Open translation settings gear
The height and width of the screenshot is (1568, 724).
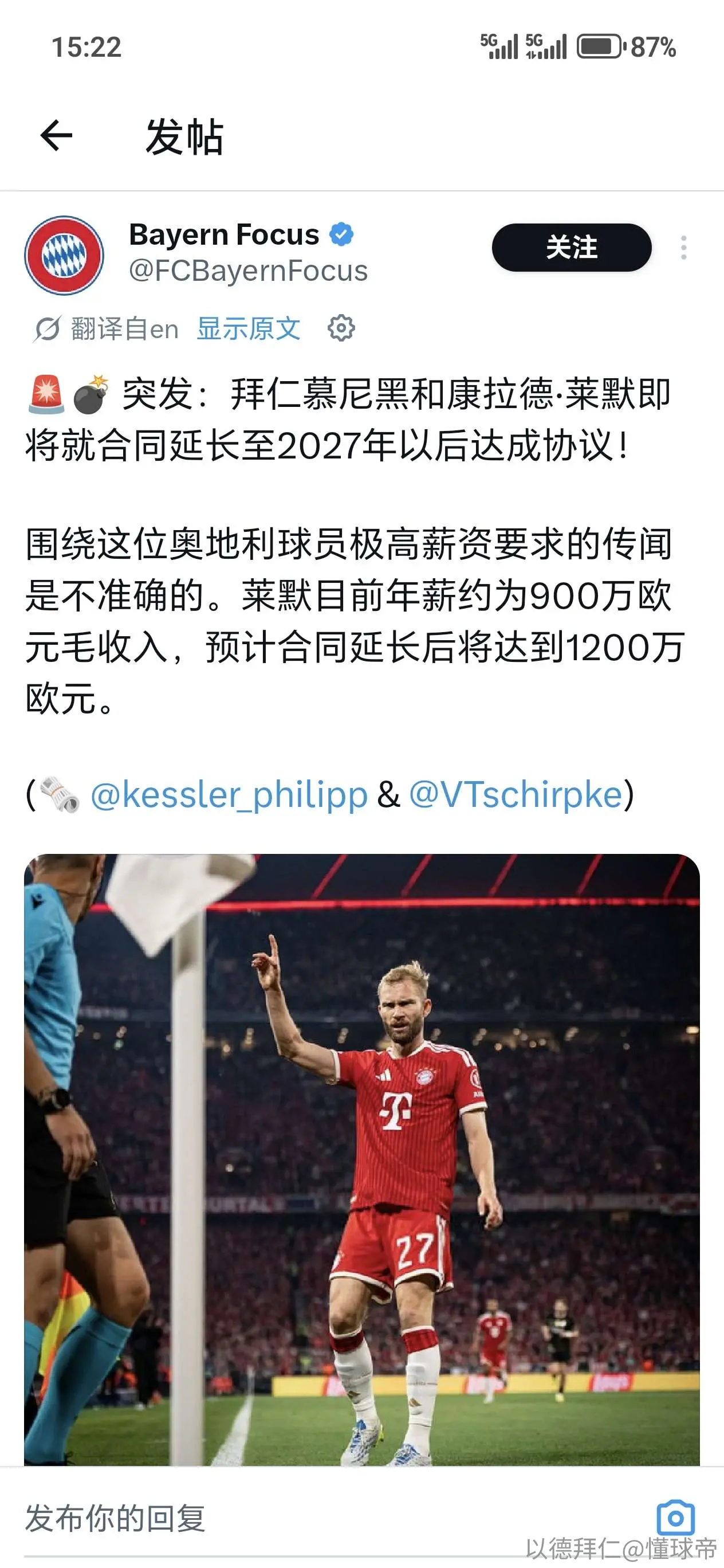pyautogui.click(x=341, y=328)
